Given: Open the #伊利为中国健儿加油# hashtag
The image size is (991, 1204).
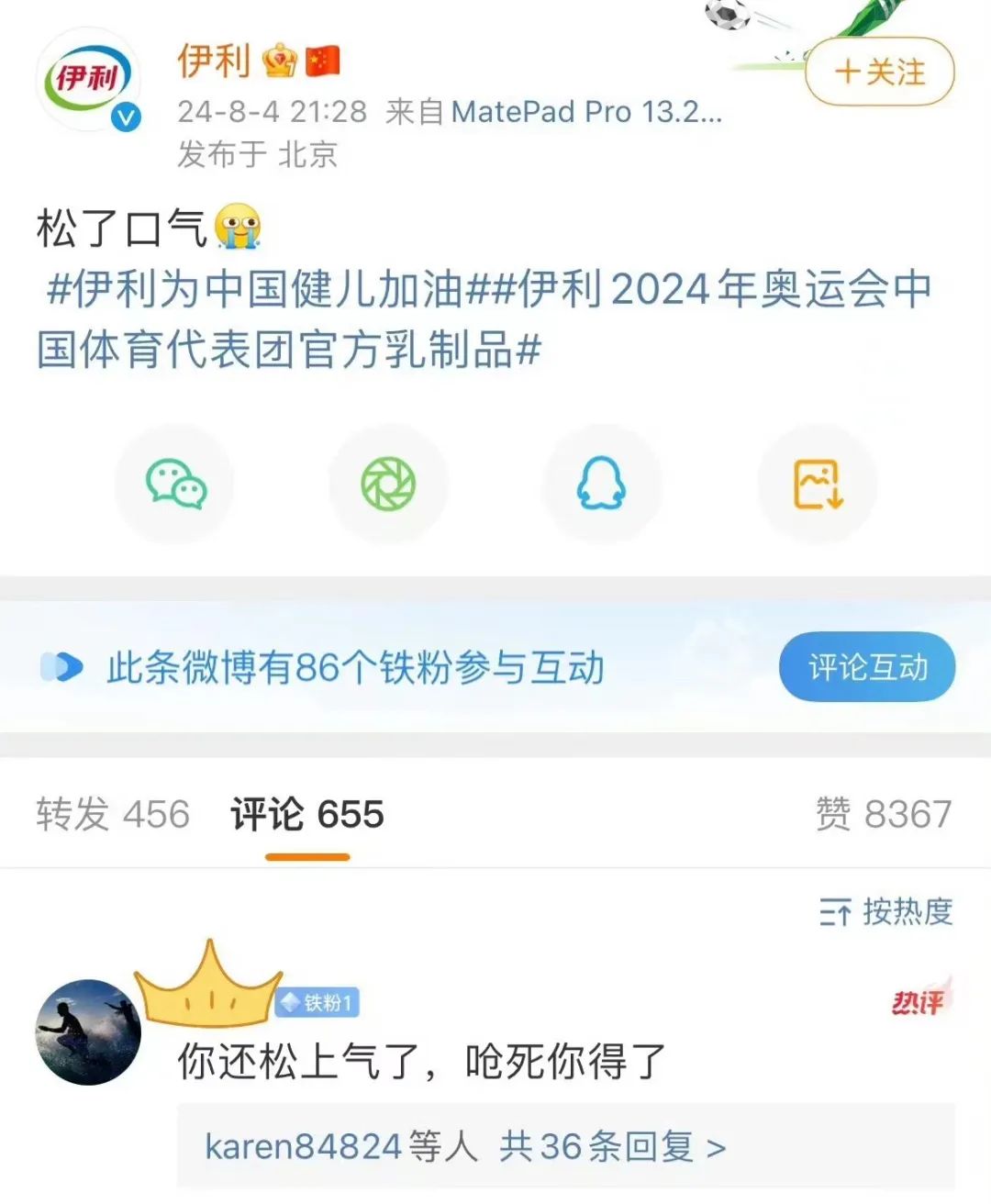Looking at the screenshot, I should click(257, 290).
